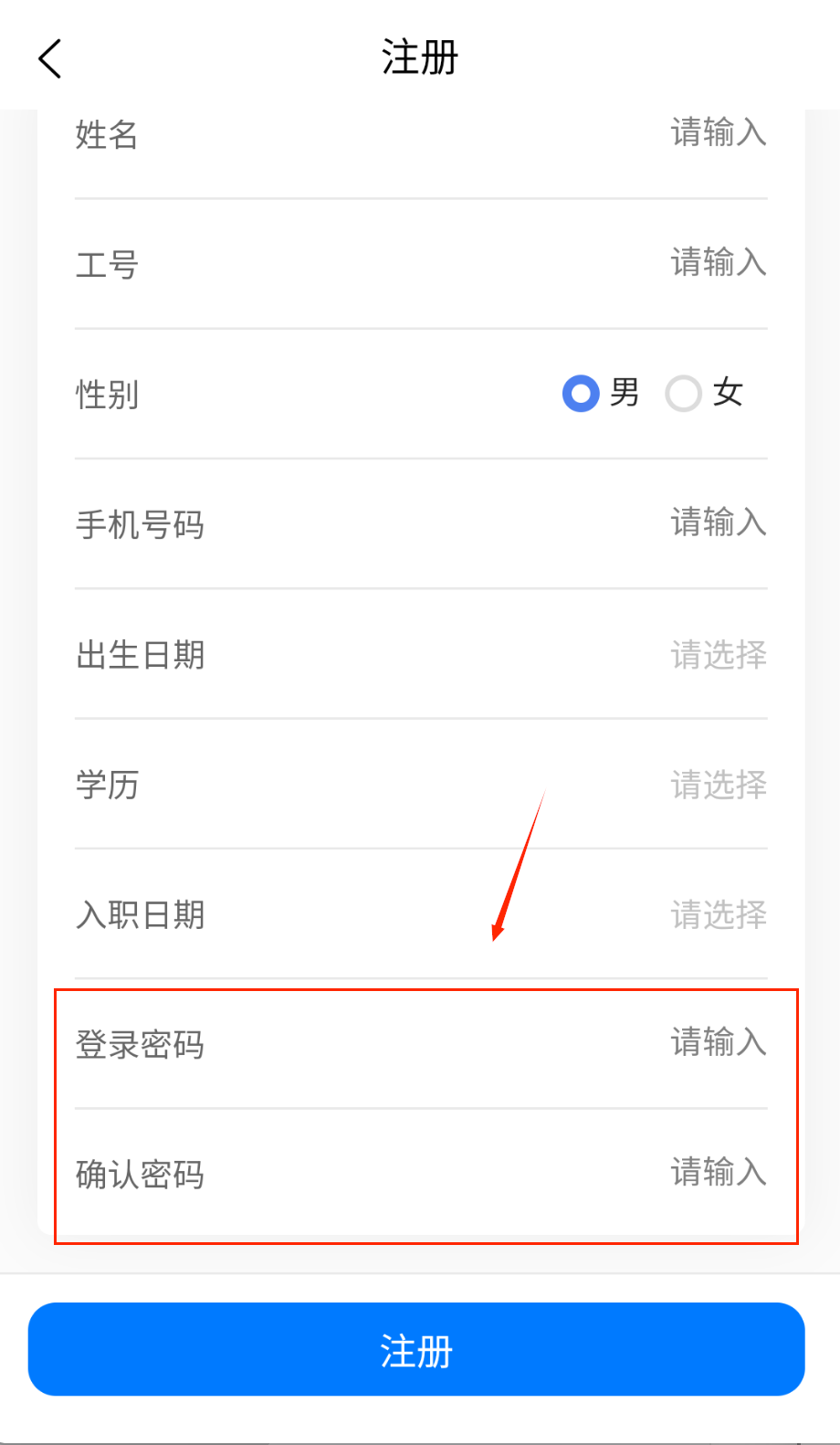
Task: Focus the 工号 input field
Action: [718, 263]
